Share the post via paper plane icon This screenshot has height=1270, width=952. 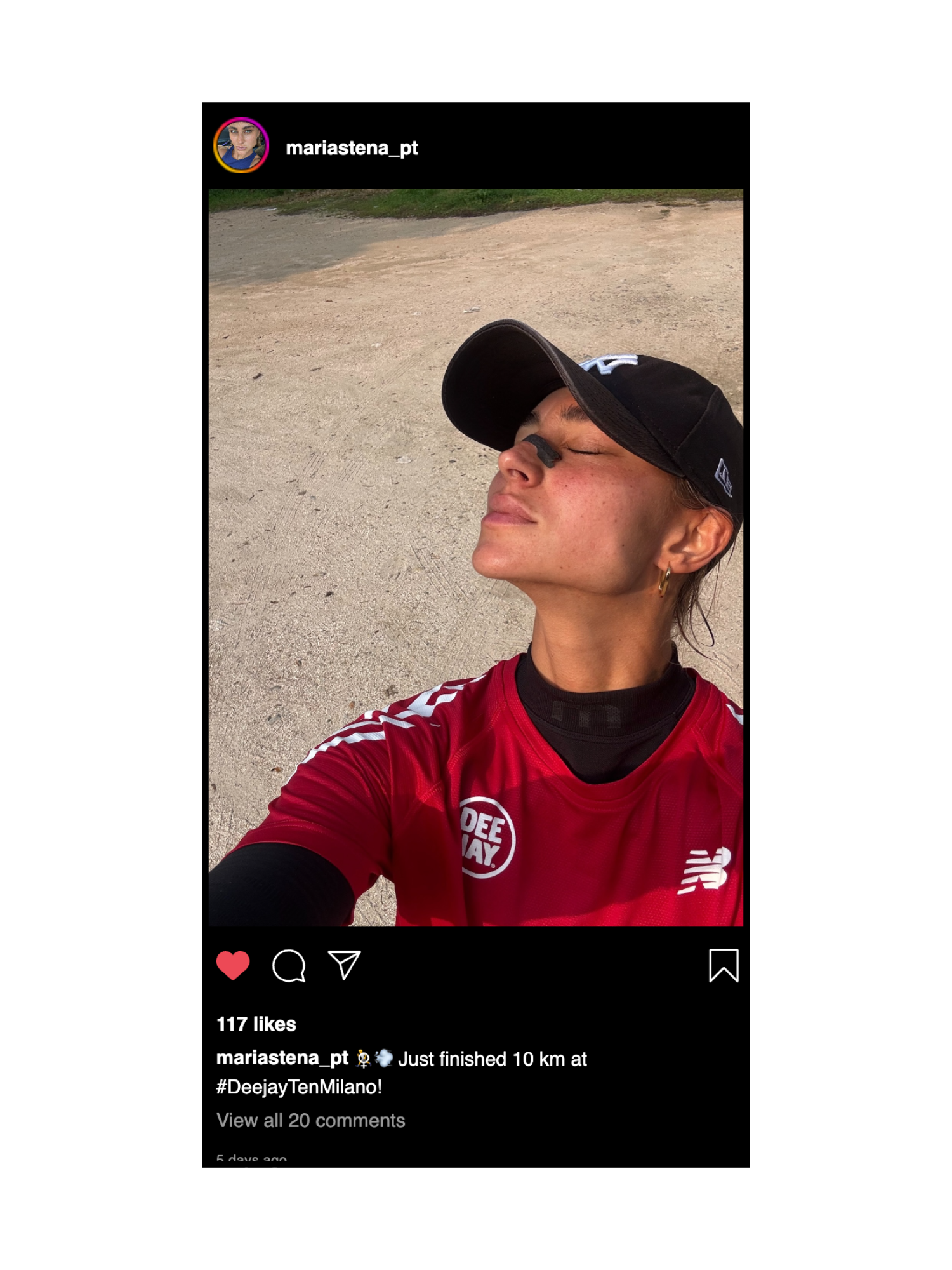coord(344,965)
